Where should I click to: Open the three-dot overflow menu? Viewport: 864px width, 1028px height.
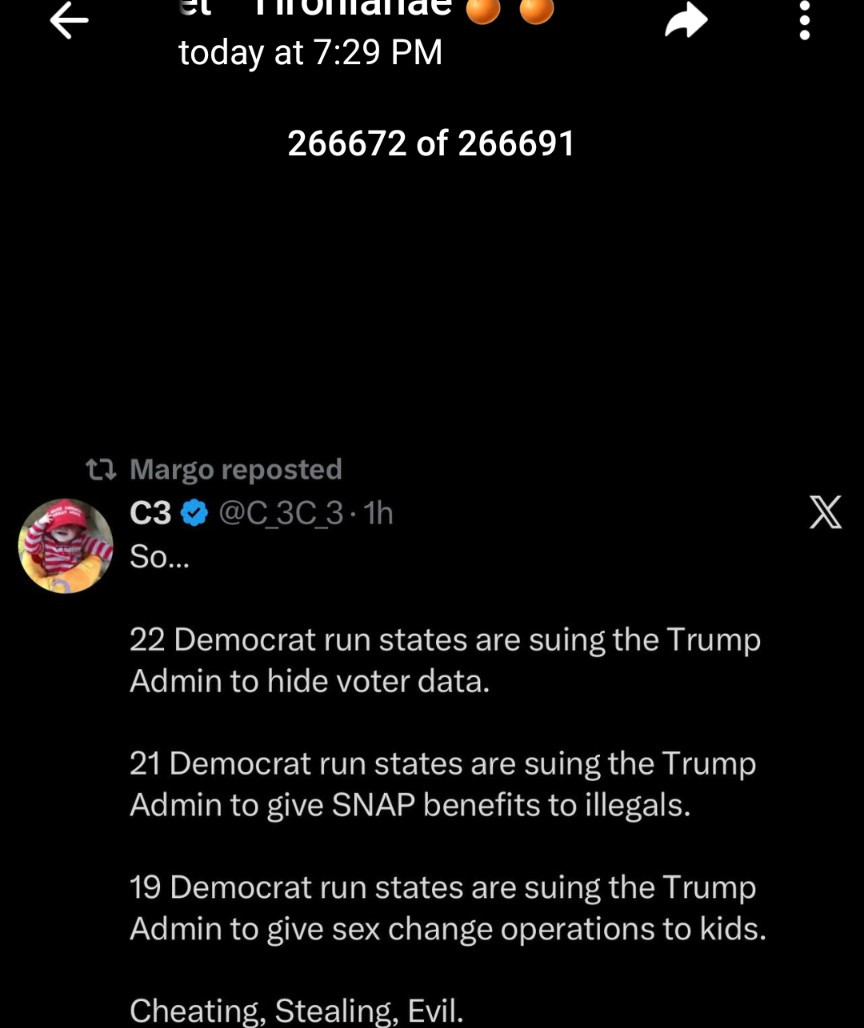804,20
